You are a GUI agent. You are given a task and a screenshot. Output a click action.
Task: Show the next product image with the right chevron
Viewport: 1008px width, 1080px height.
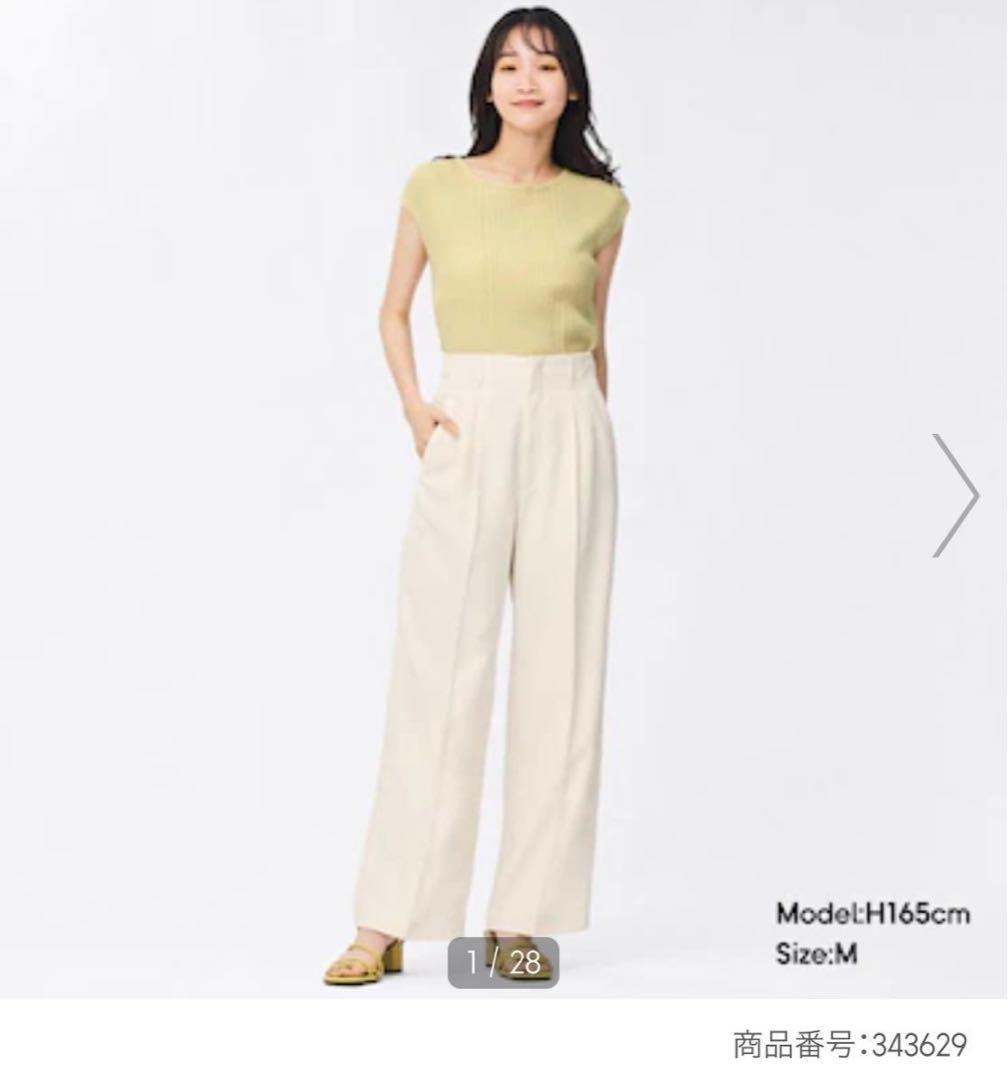tap(955, 495)
